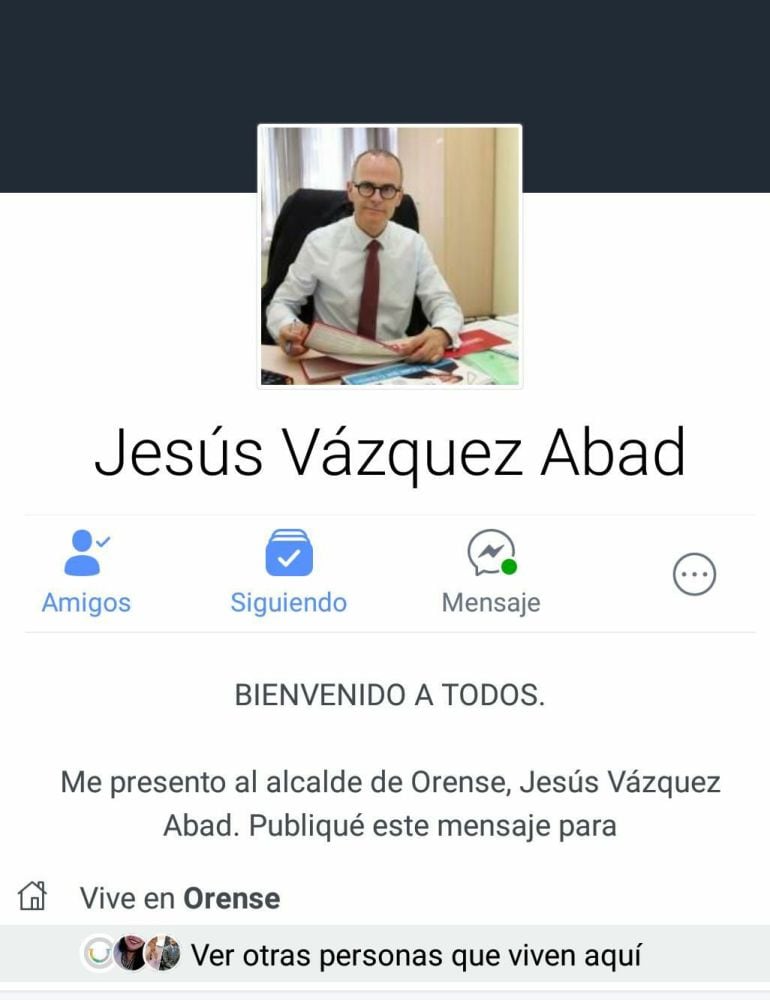Open Ver otras personas que viven aquí
Screen dimensions: 770x1000
point(420,955)
